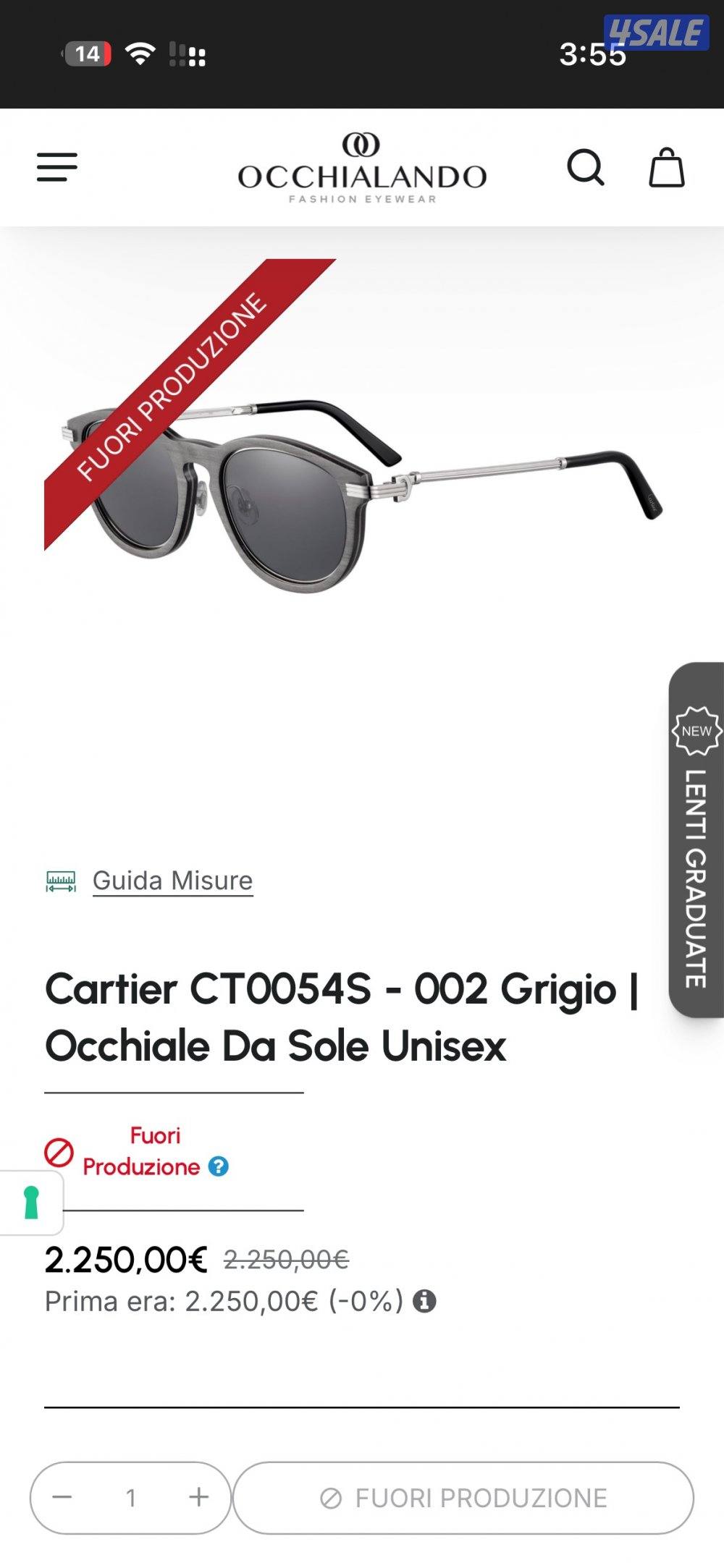Open the green keyhole privacy widget
724x1568 pixels.
point(31,1203)
